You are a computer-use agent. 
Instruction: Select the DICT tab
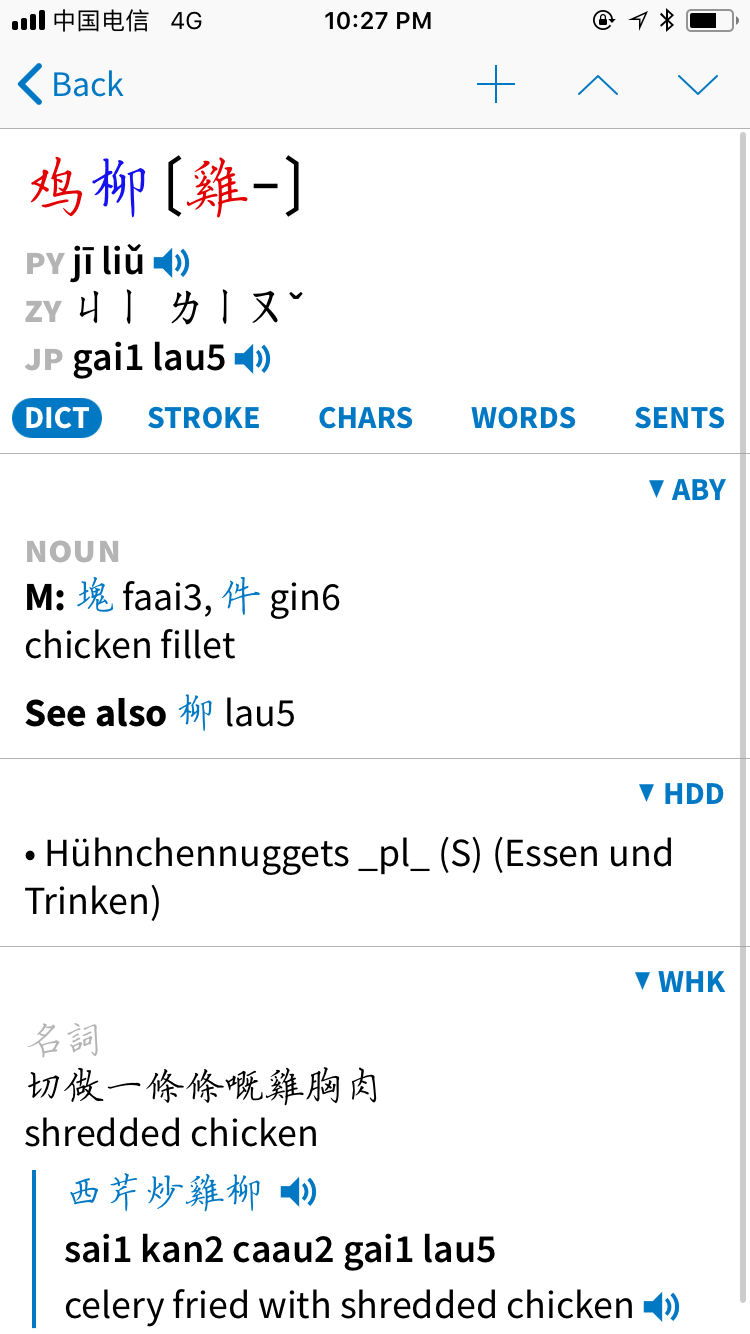click(x=57, y=418)
